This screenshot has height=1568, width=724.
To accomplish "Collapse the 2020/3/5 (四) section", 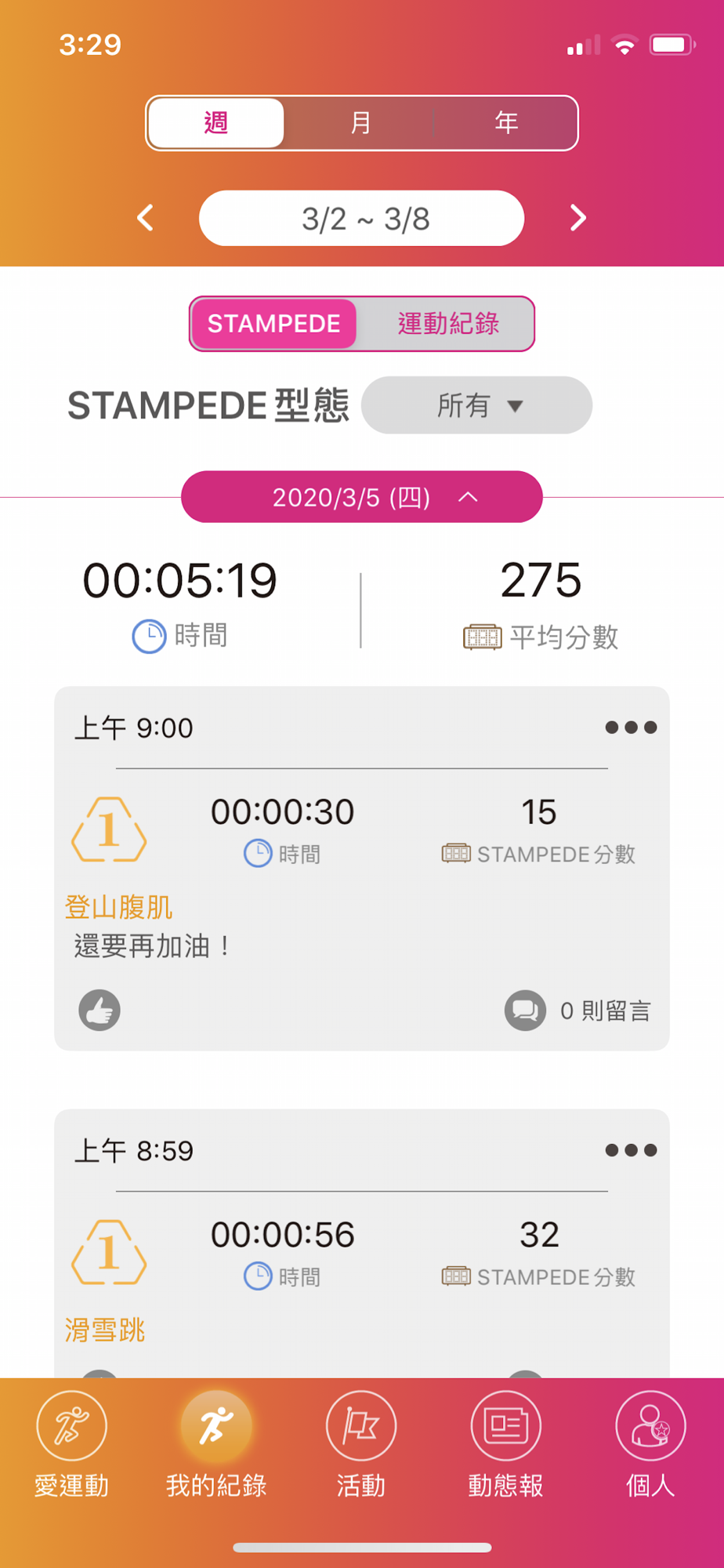I will click(361, 497).
